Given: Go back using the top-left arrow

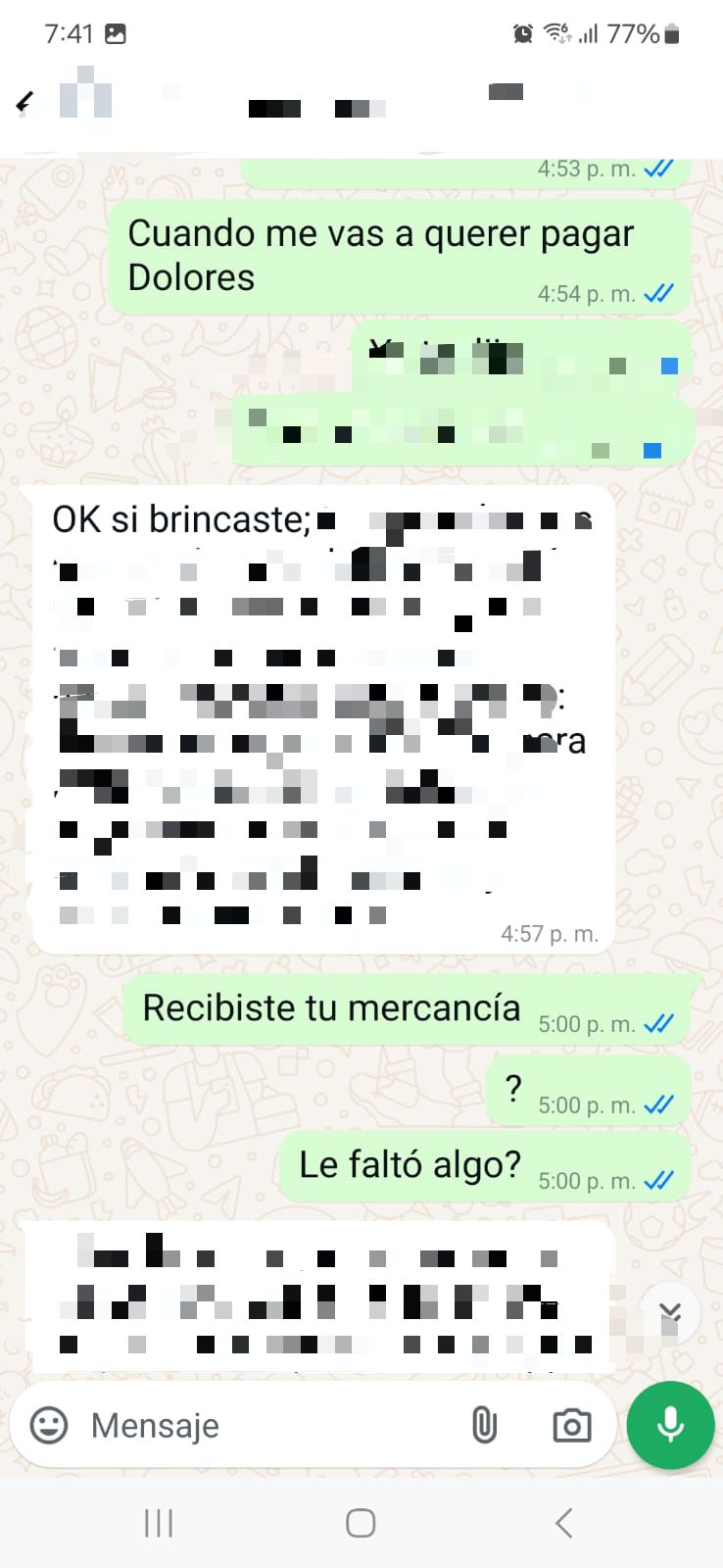Looking at the screenshot, I should (25, 101).
